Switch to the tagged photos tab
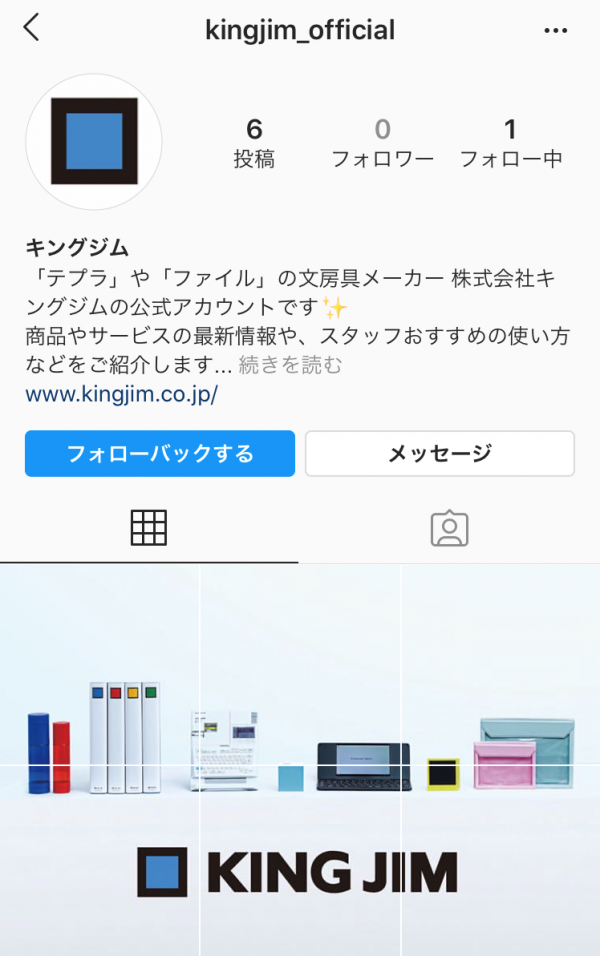This screenshot has height=956, width=600. coord(449,527)
